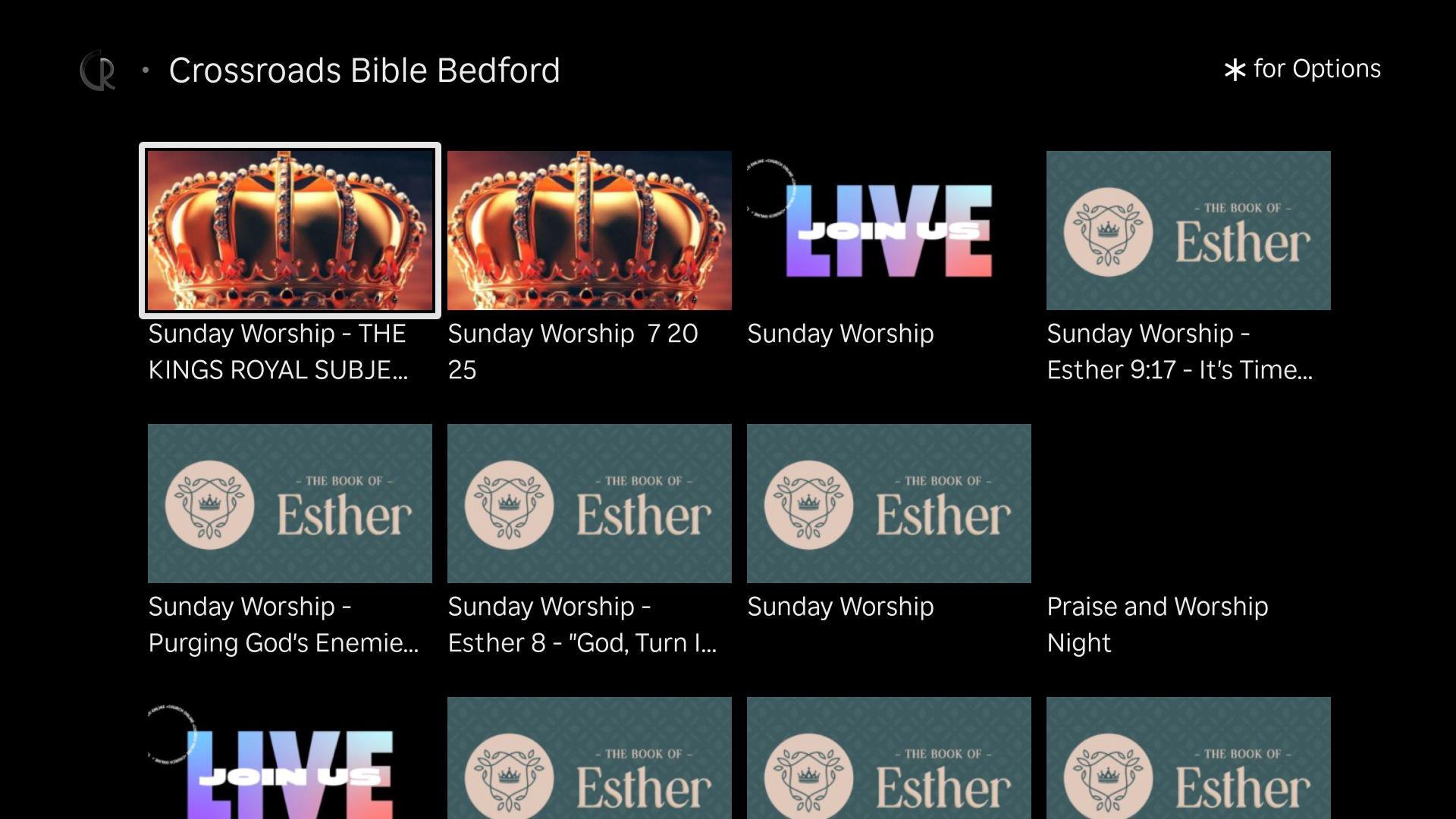
Task: Open Sunday Worship - Esther 8 video
Action: 589,504
